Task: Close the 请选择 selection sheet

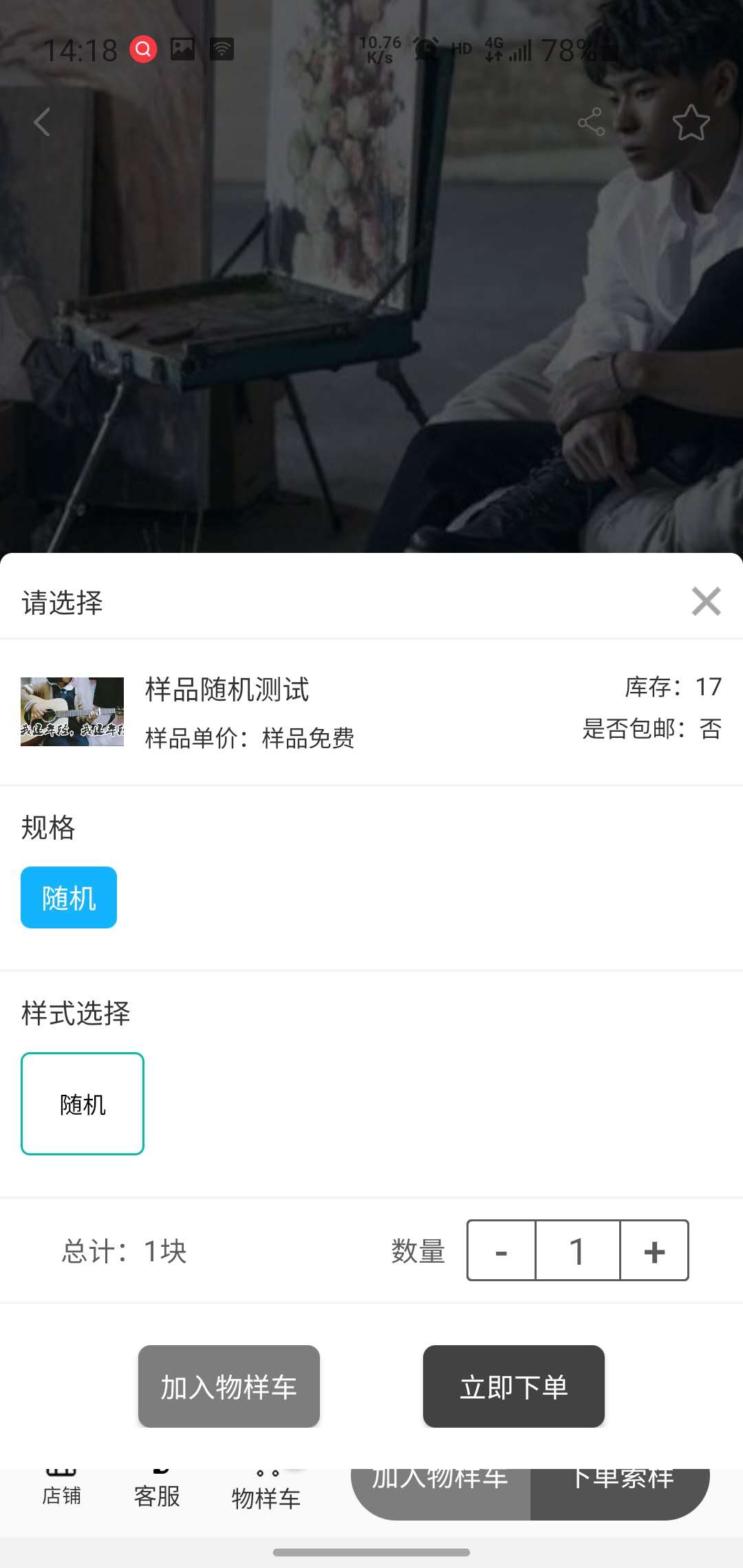Action: click(x=706, y=602)
